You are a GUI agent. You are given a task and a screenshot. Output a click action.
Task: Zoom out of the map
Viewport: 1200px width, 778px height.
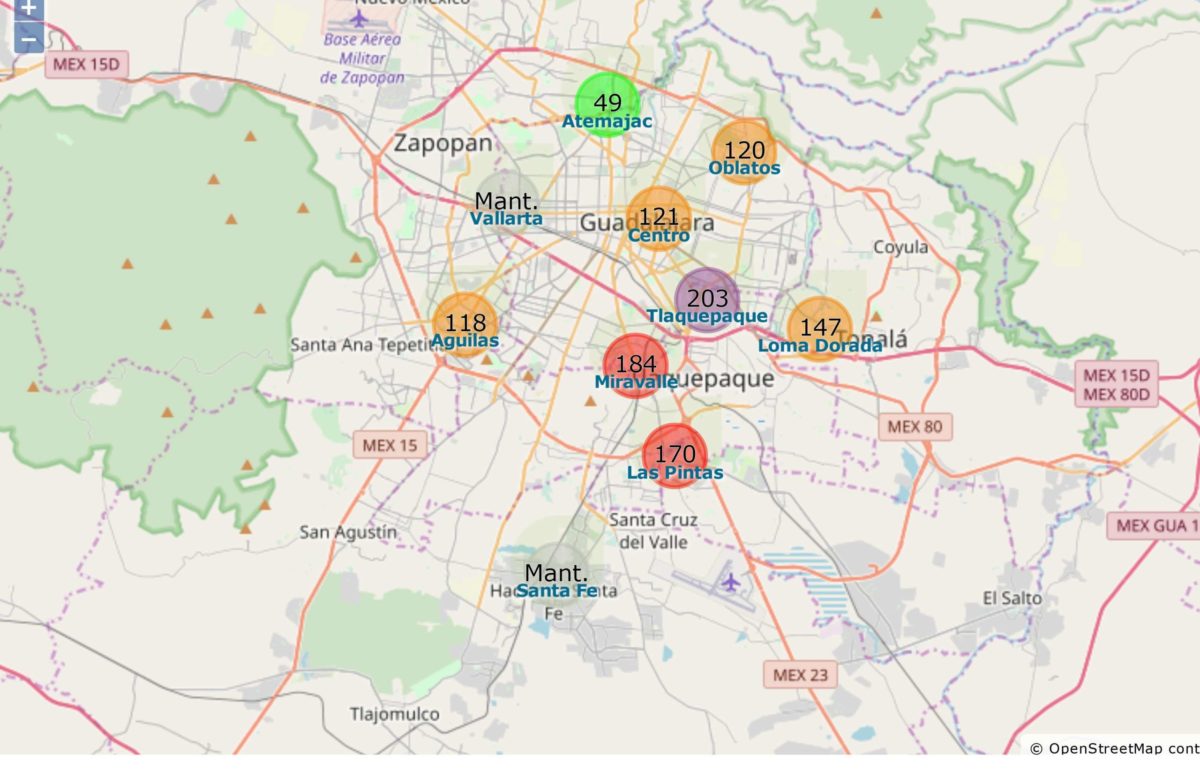tap(29, 39)
